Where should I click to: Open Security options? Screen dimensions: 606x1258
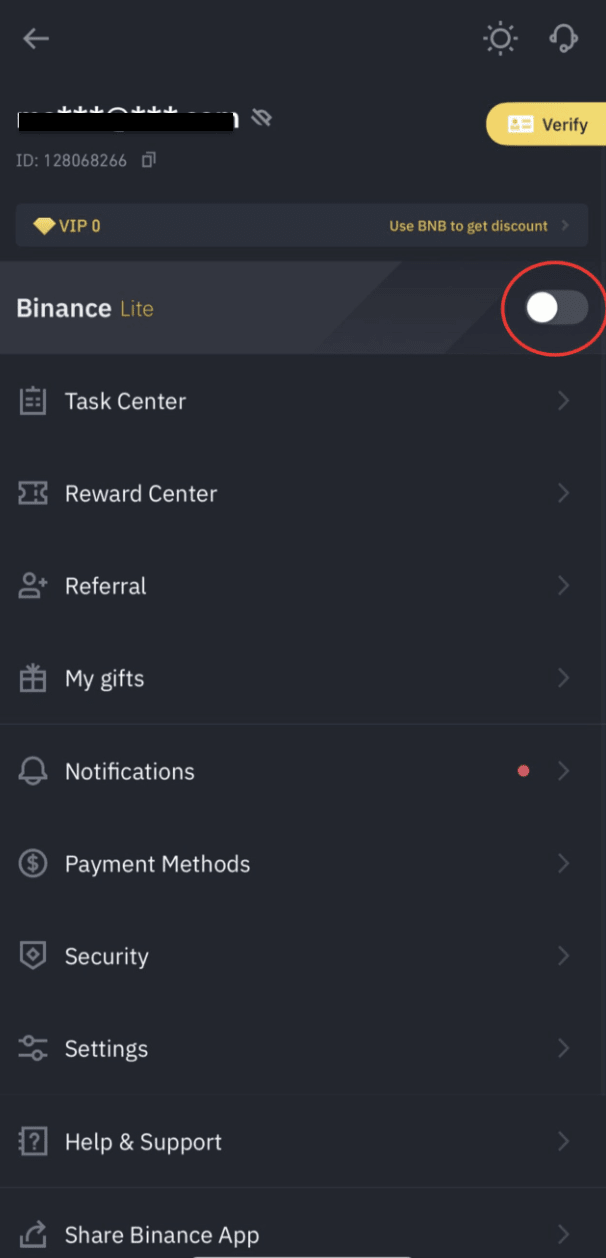(303, 956)
